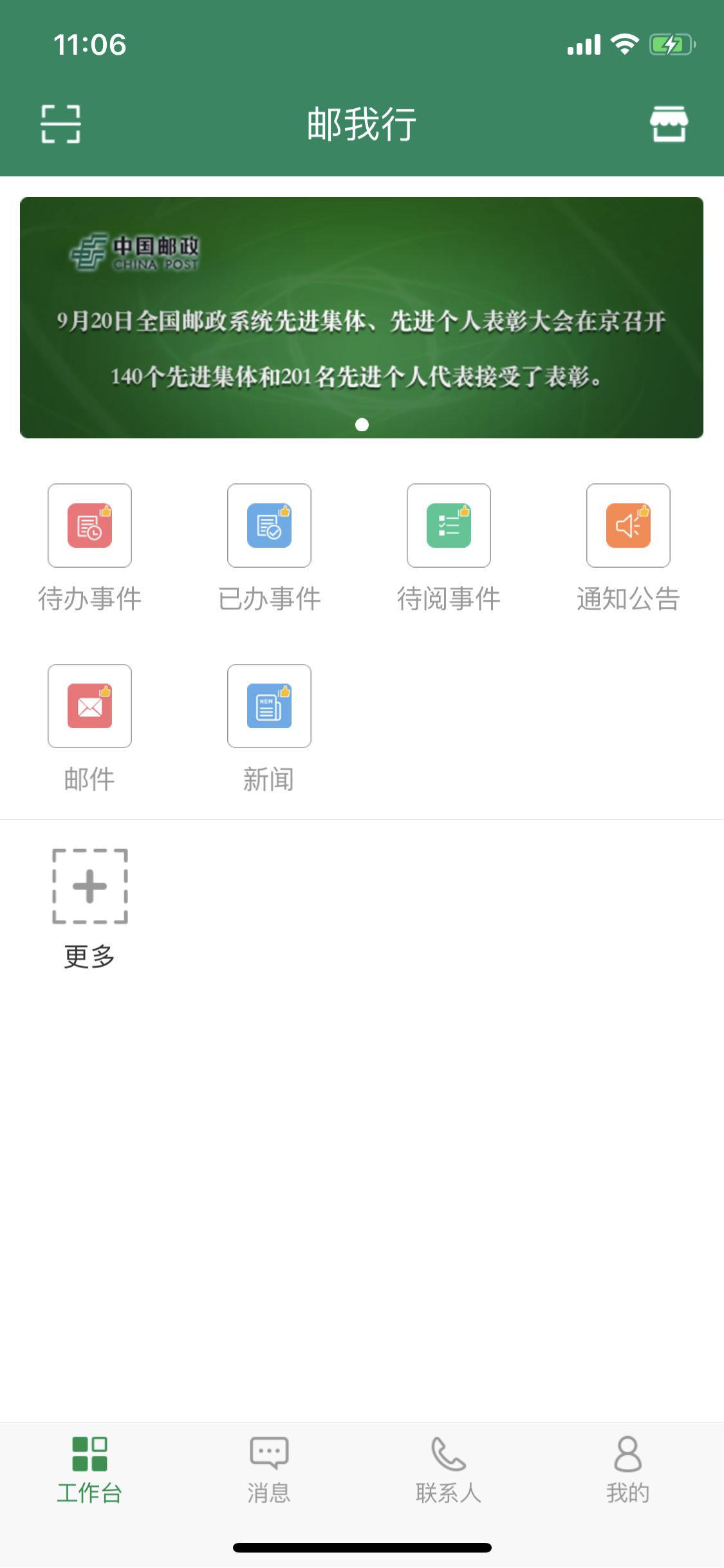Open 待办事件 (pending tasks) icon
The height and width of the screenshot is (1568, 724).
[89, 526]
